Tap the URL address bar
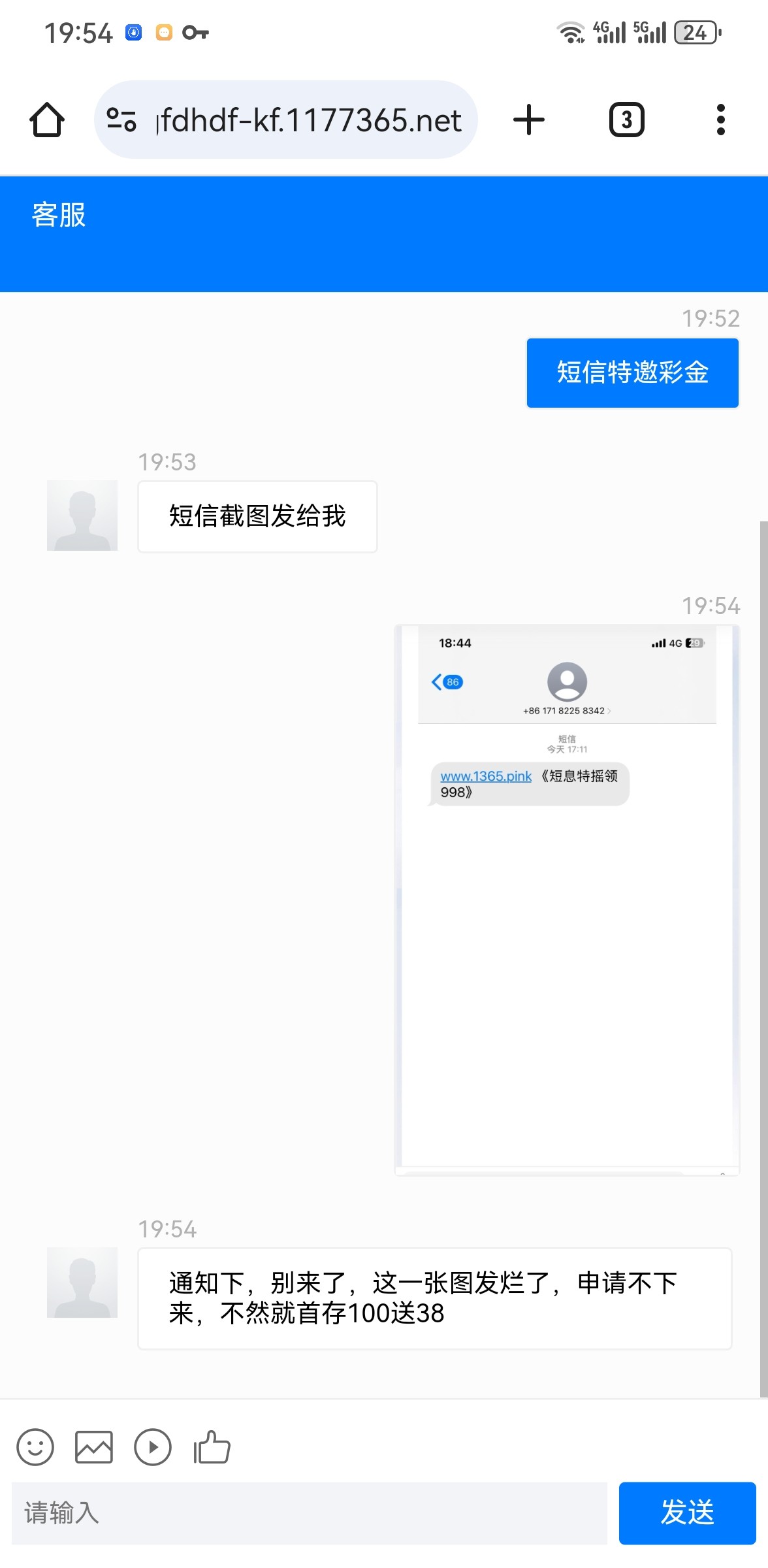This screenshot has width=768, height=1568. [x=286, y=120]
